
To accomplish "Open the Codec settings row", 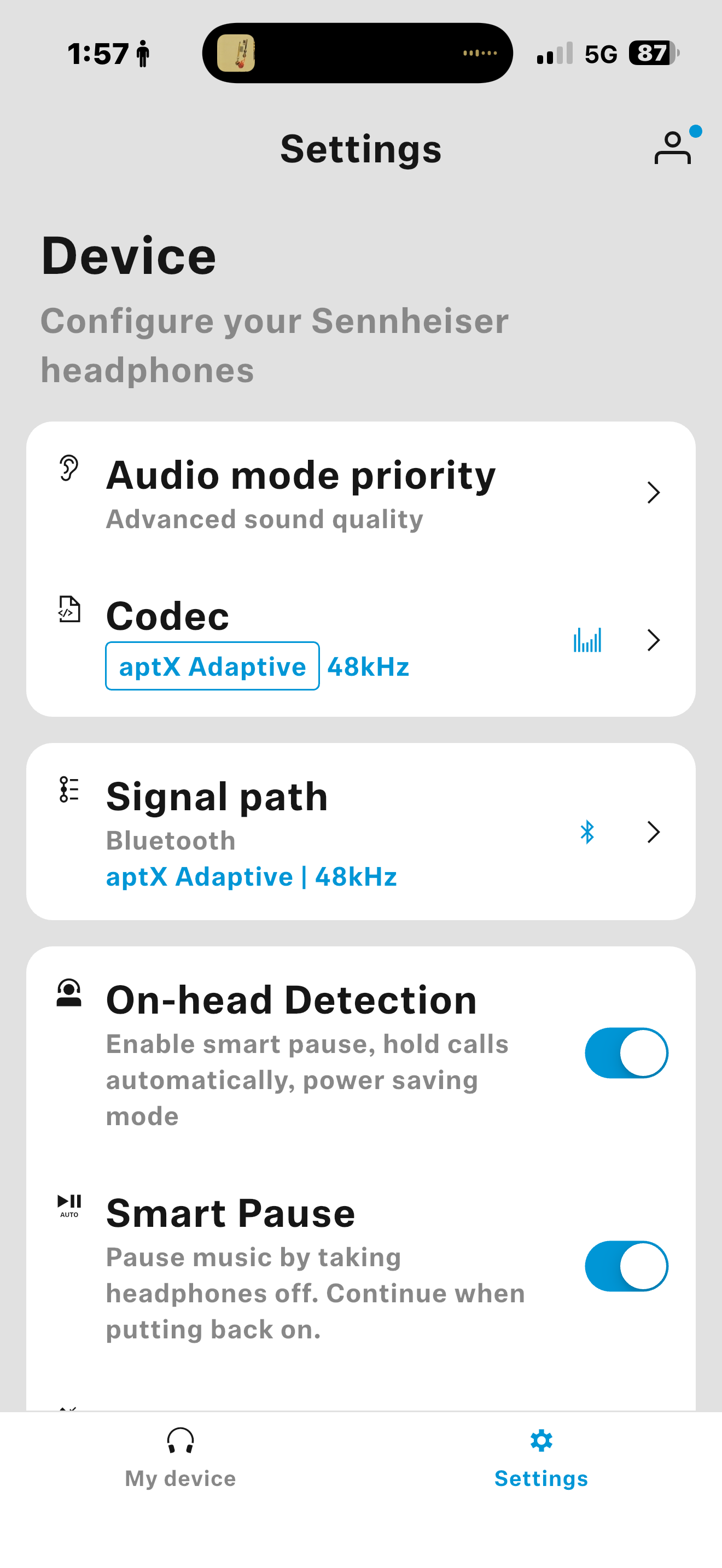I will coord(360,640).
